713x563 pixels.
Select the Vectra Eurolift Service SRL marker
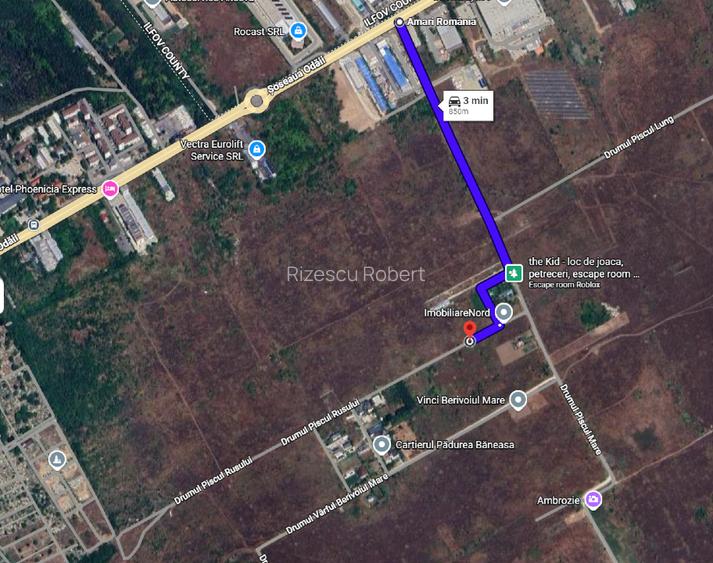click(x=257, y=150)
